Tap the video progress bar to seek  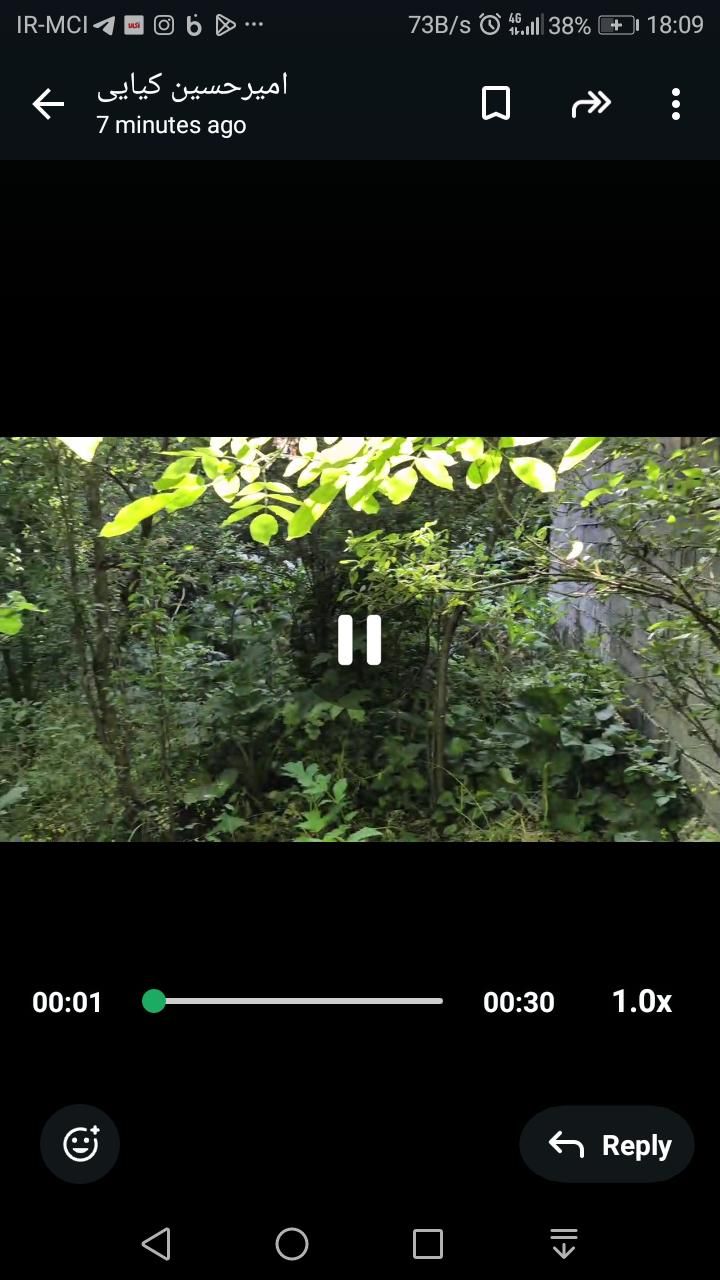tap(300, 1001)
